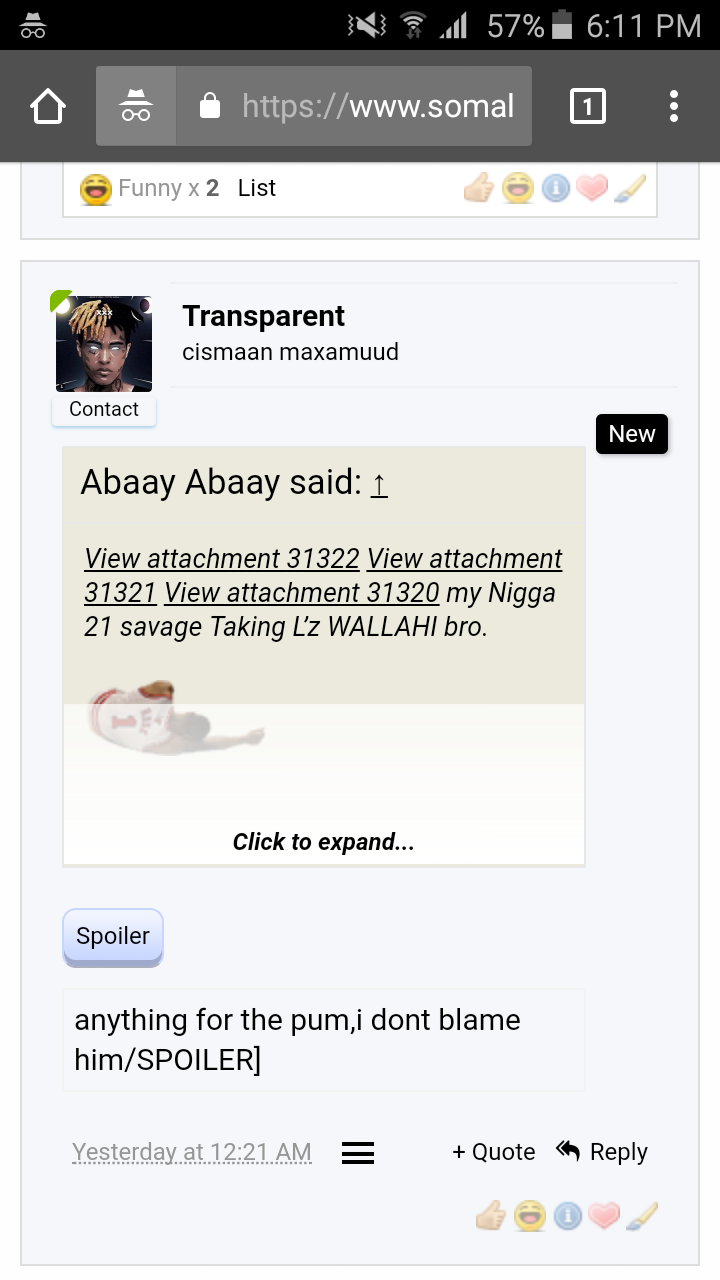Viewport: 720px width, 1280px height.
Task: Give Transparent's post a thumbs-up rating
Action: [x=491, y=1216]
